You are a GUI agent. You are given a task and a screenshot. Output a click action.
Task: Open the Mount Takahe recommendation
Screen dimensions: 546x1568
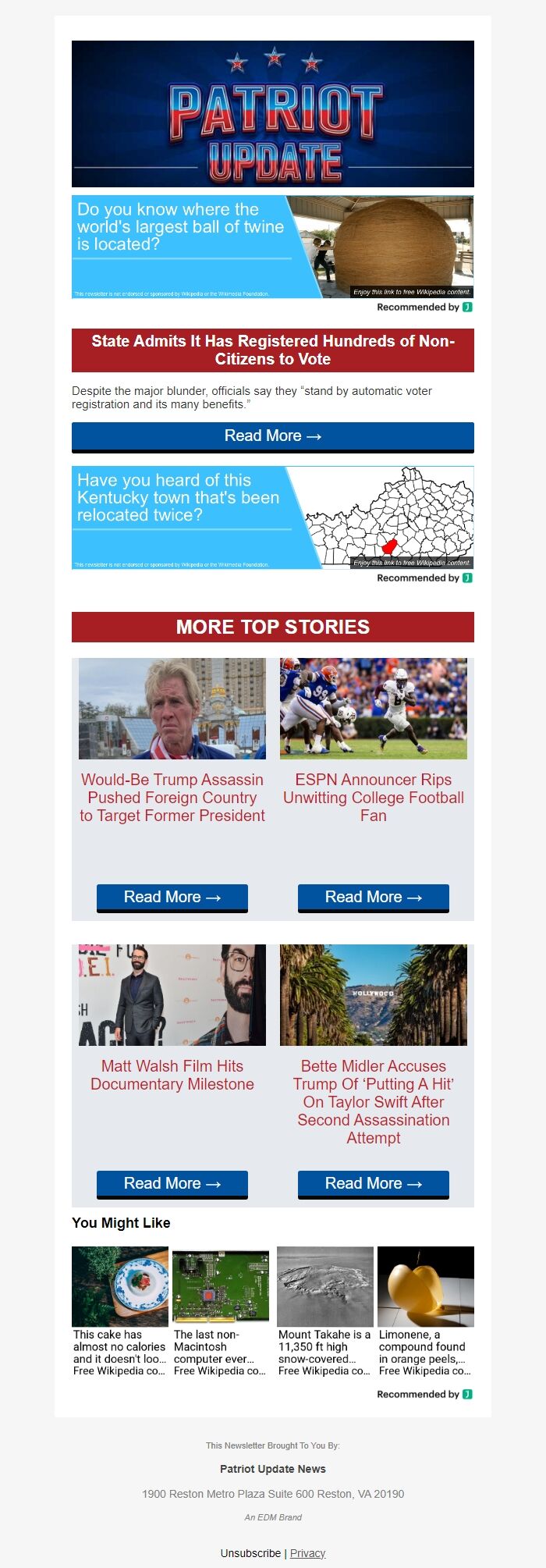(324, 1311)
